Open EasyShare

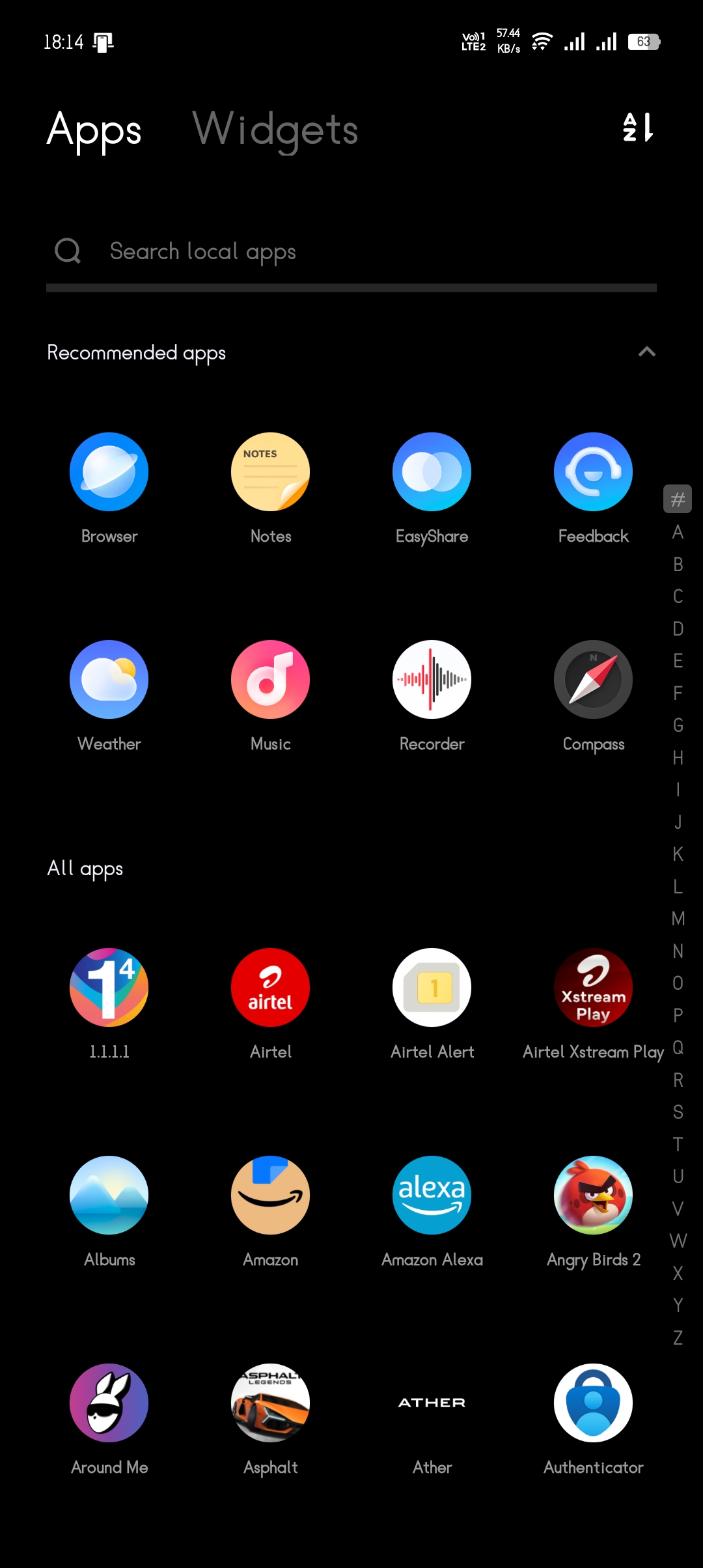432,472
